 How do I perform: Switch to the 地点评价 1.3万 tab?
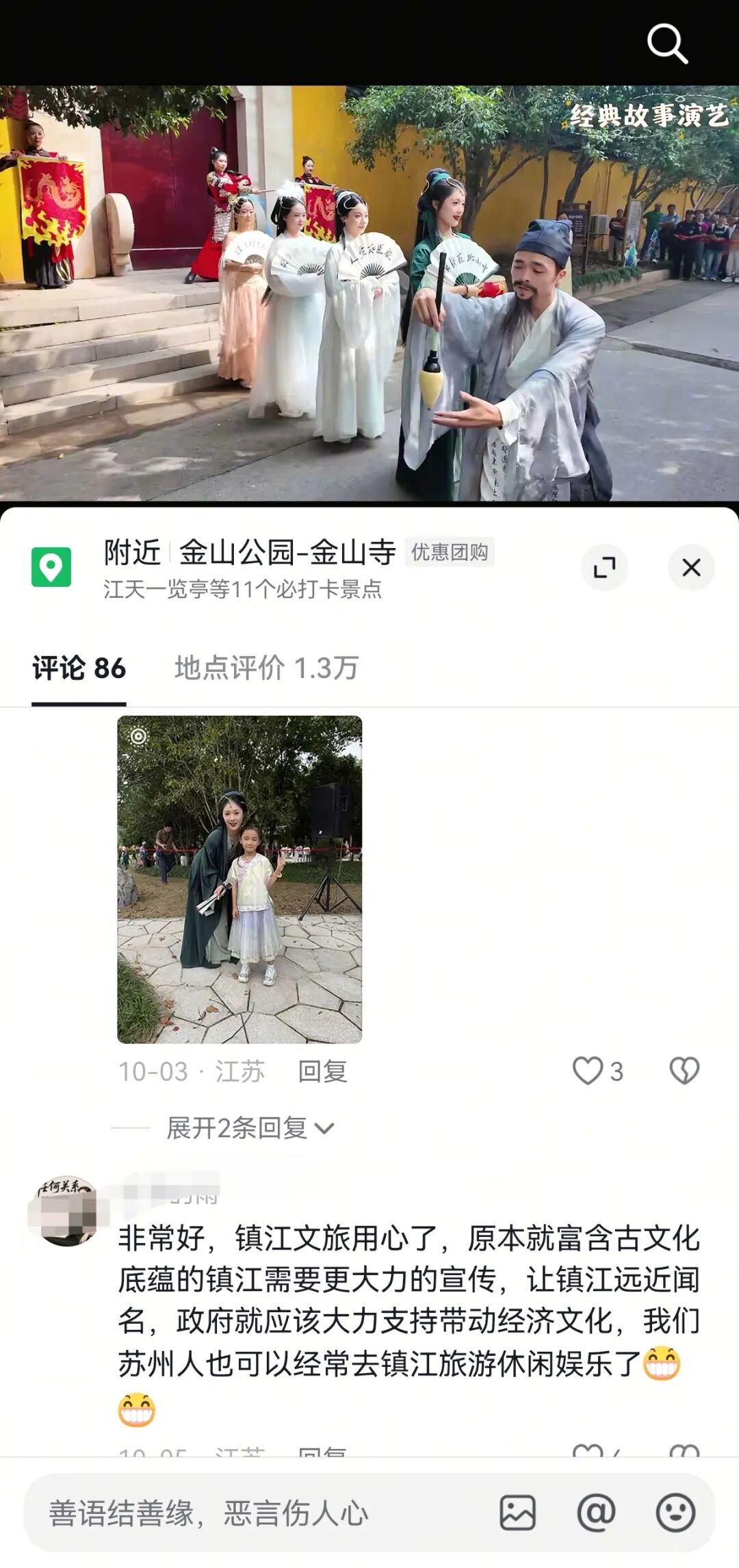(x=266, y=668)
